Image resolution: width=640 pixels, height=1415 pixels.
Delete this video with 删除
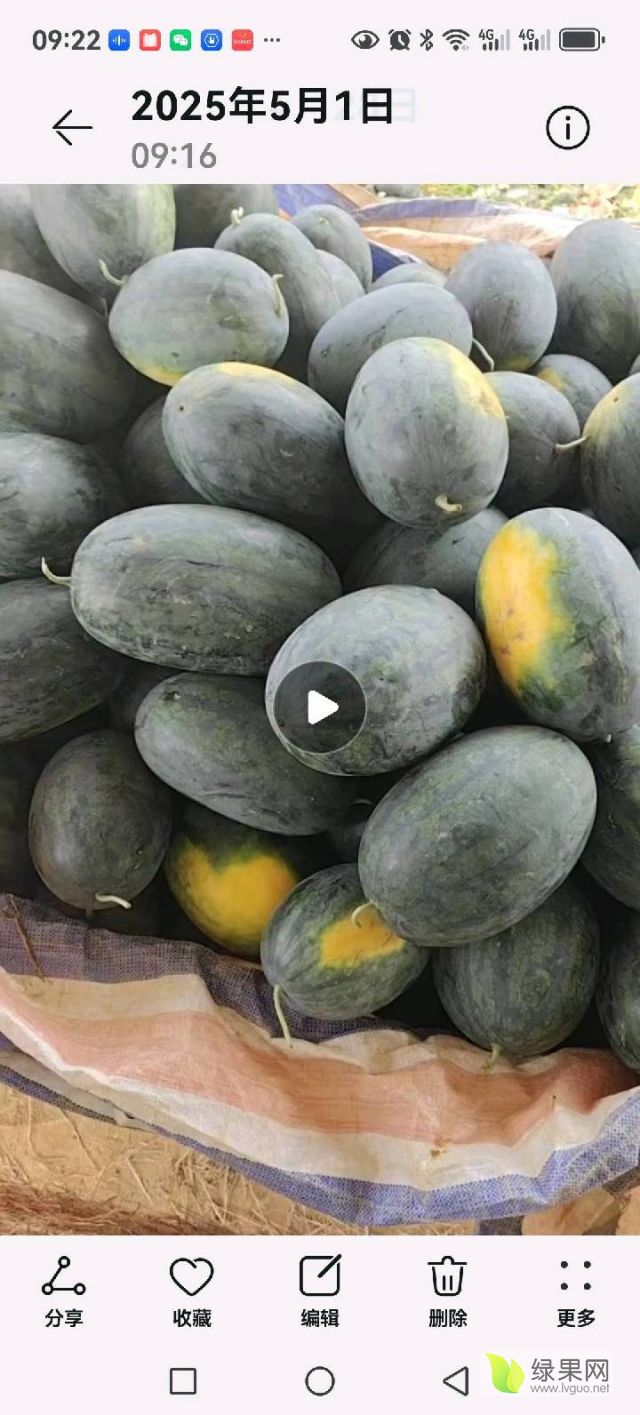[447, 1291]
